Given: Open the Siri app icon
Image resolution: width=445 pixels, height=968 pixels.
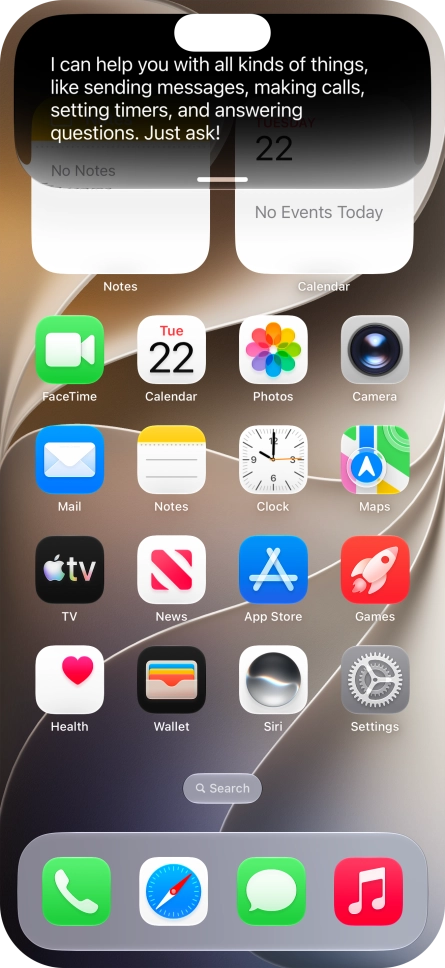Looking at the screenshot, I should (273, 679).
